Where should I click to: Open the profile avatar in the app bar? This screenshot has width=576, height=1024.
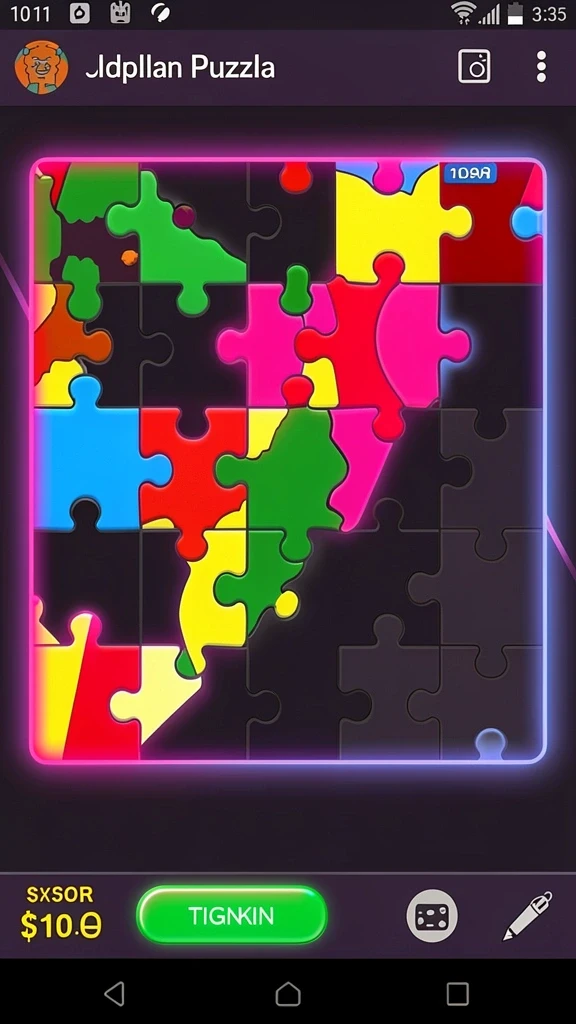pos(41,67)
